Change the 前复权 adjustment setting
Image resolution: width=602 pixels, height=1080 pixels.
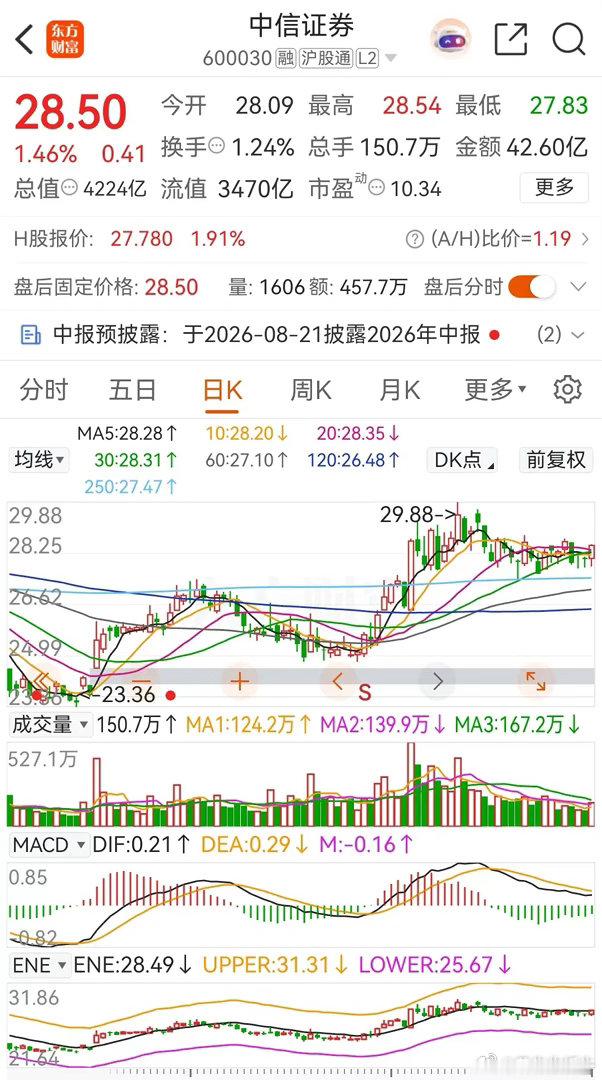(x=556, y=459)
